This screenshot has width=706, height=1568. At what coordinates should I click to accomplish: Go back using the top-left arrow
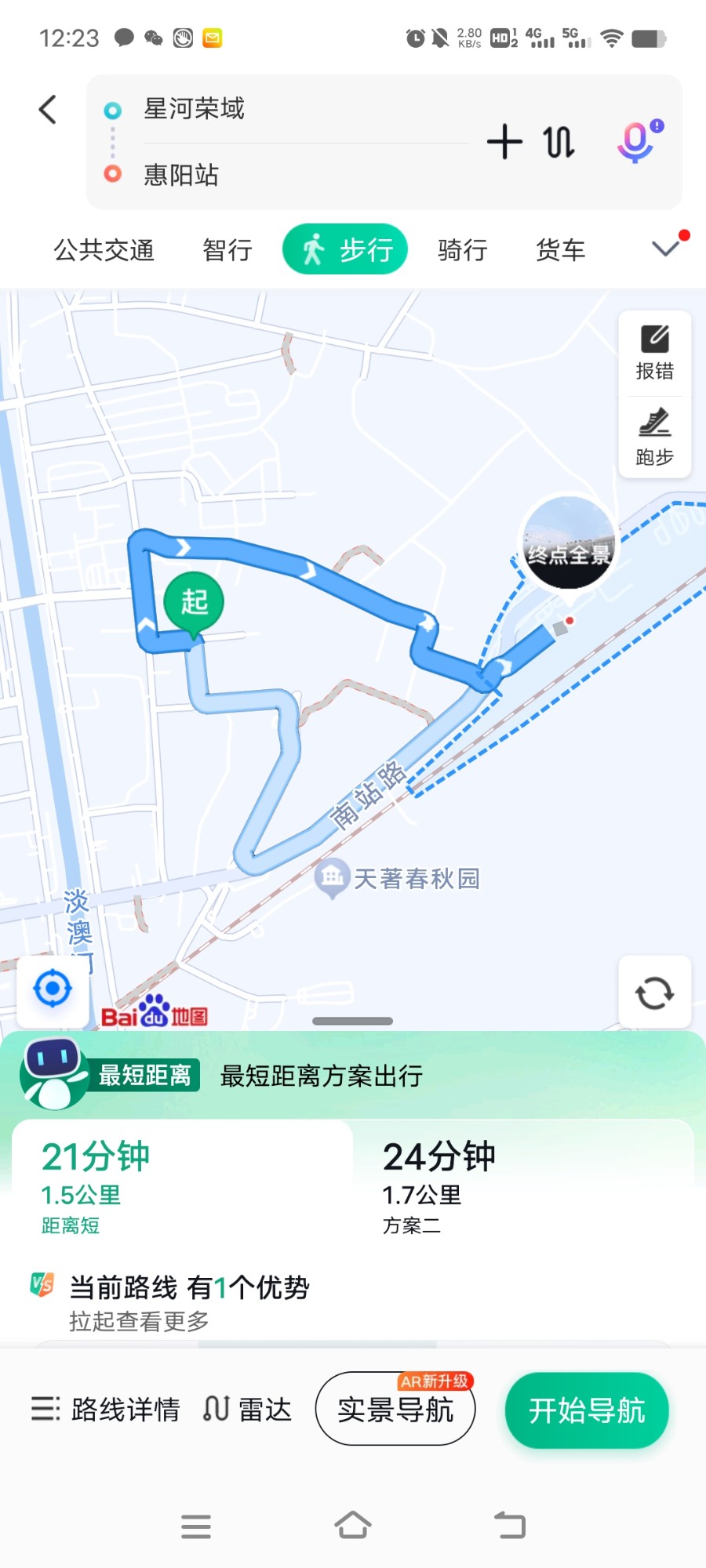[48, 110]
